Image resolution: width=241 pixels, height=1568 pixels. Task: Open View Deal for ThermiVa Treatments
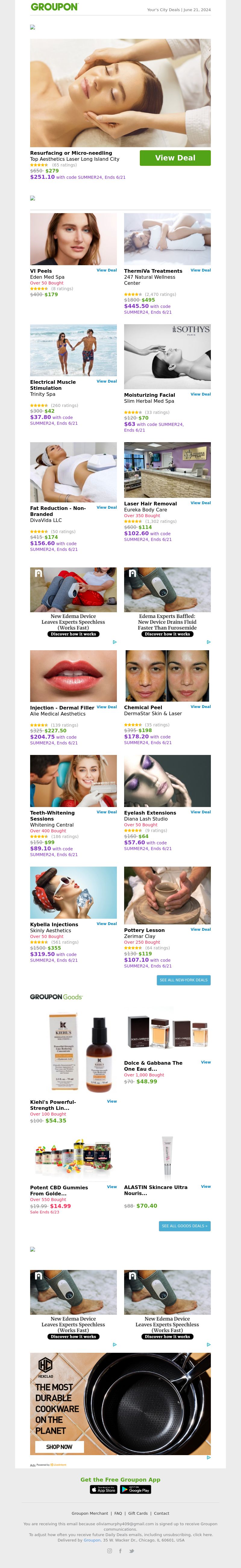(x=200, y=270)
